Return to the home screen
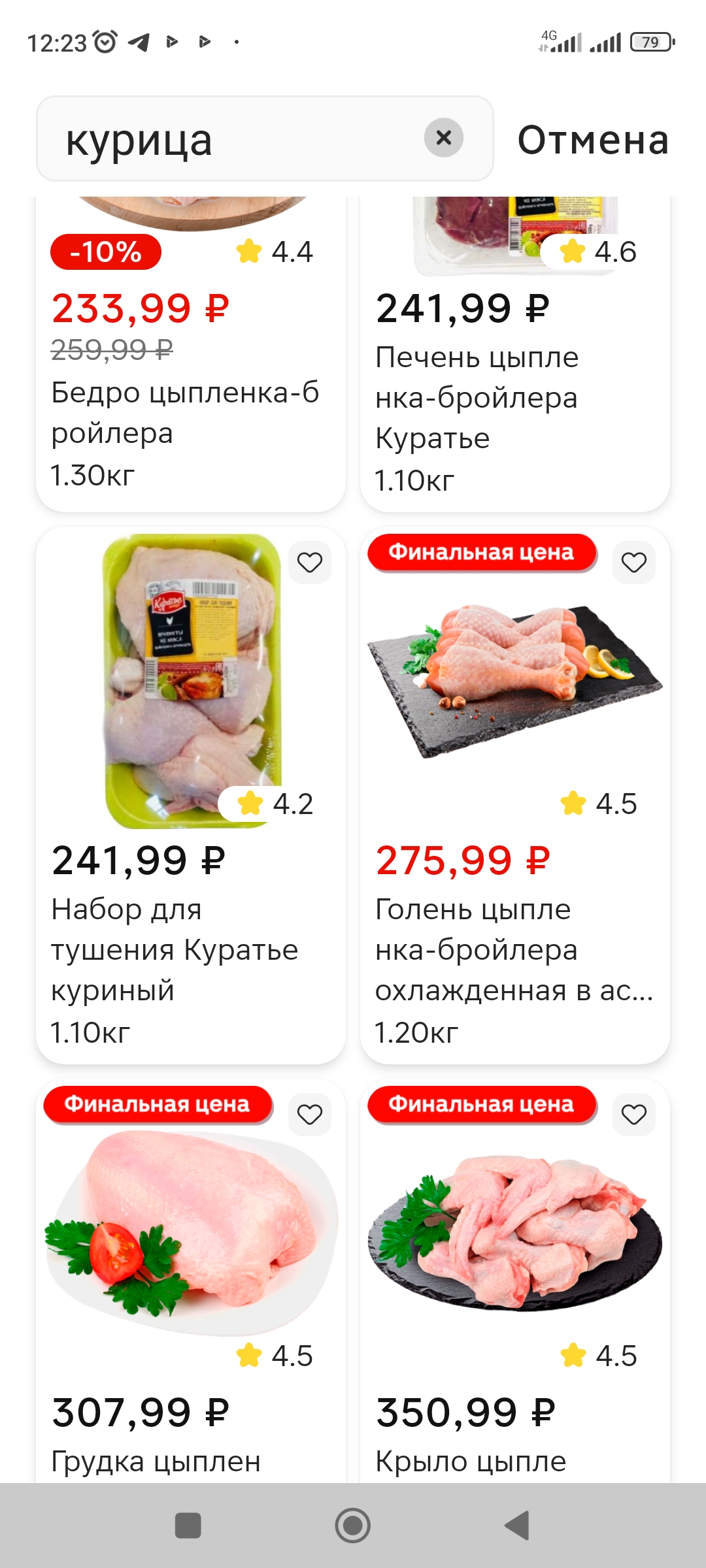 pos(353,1526)
